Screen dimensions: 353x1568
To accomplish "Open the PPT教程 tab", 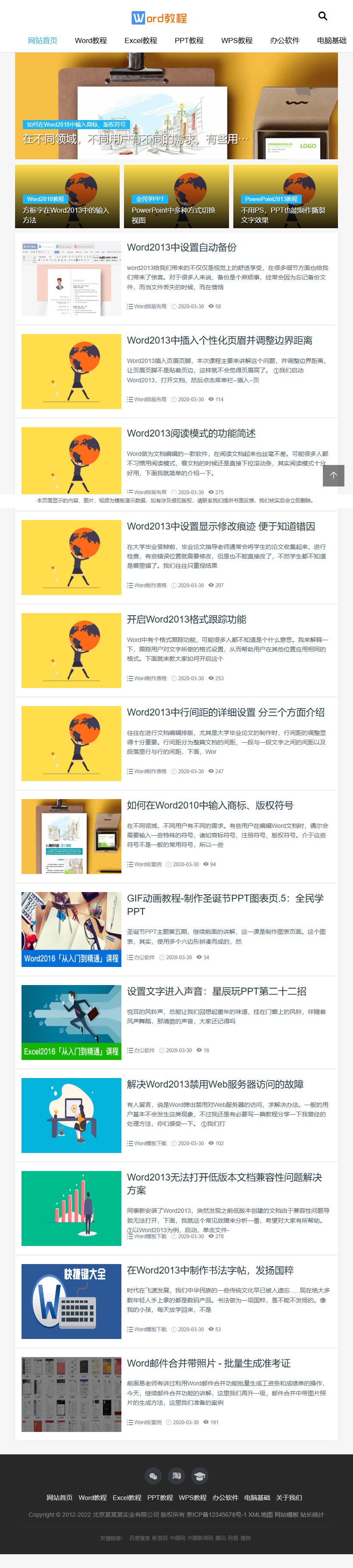I will pyautogui.click(x=189, y=41).
